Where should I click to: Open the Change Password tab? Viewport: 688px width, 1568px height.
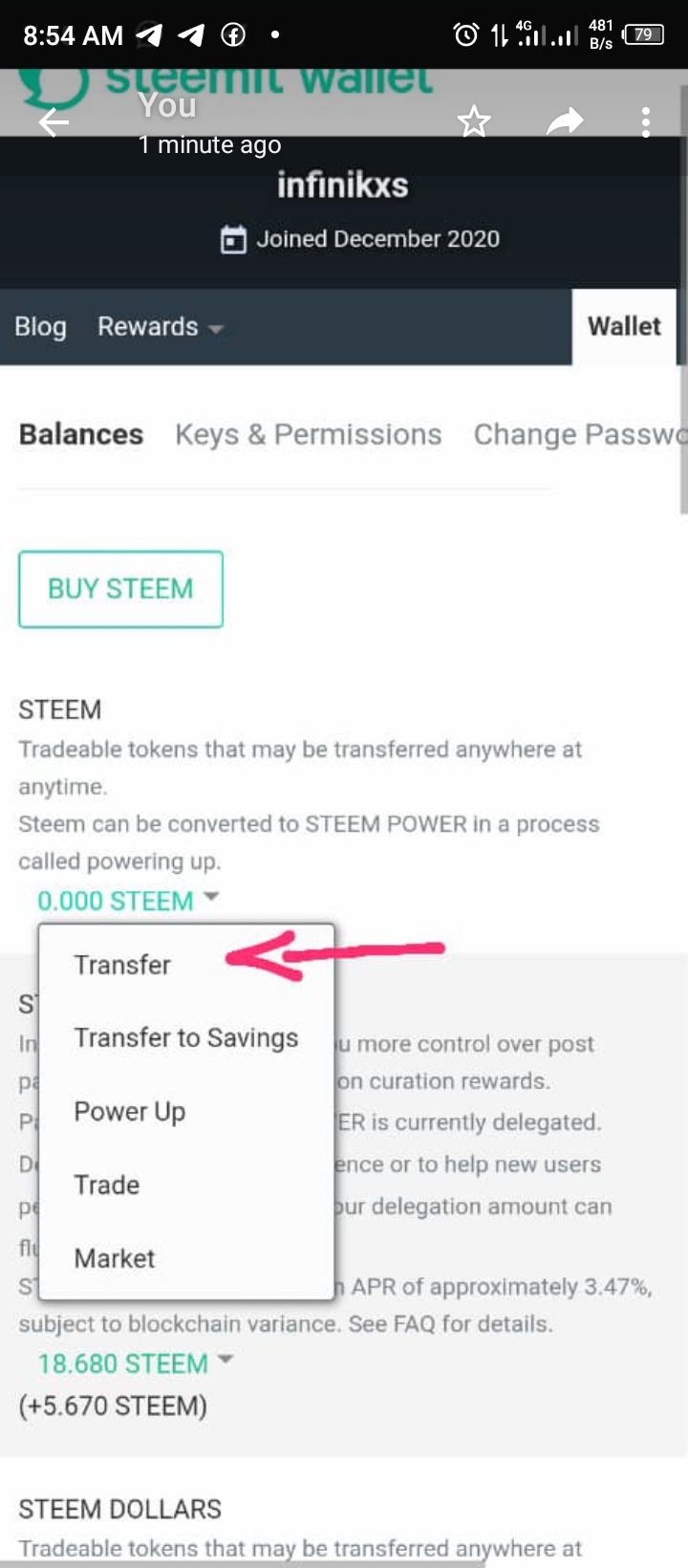580,434
